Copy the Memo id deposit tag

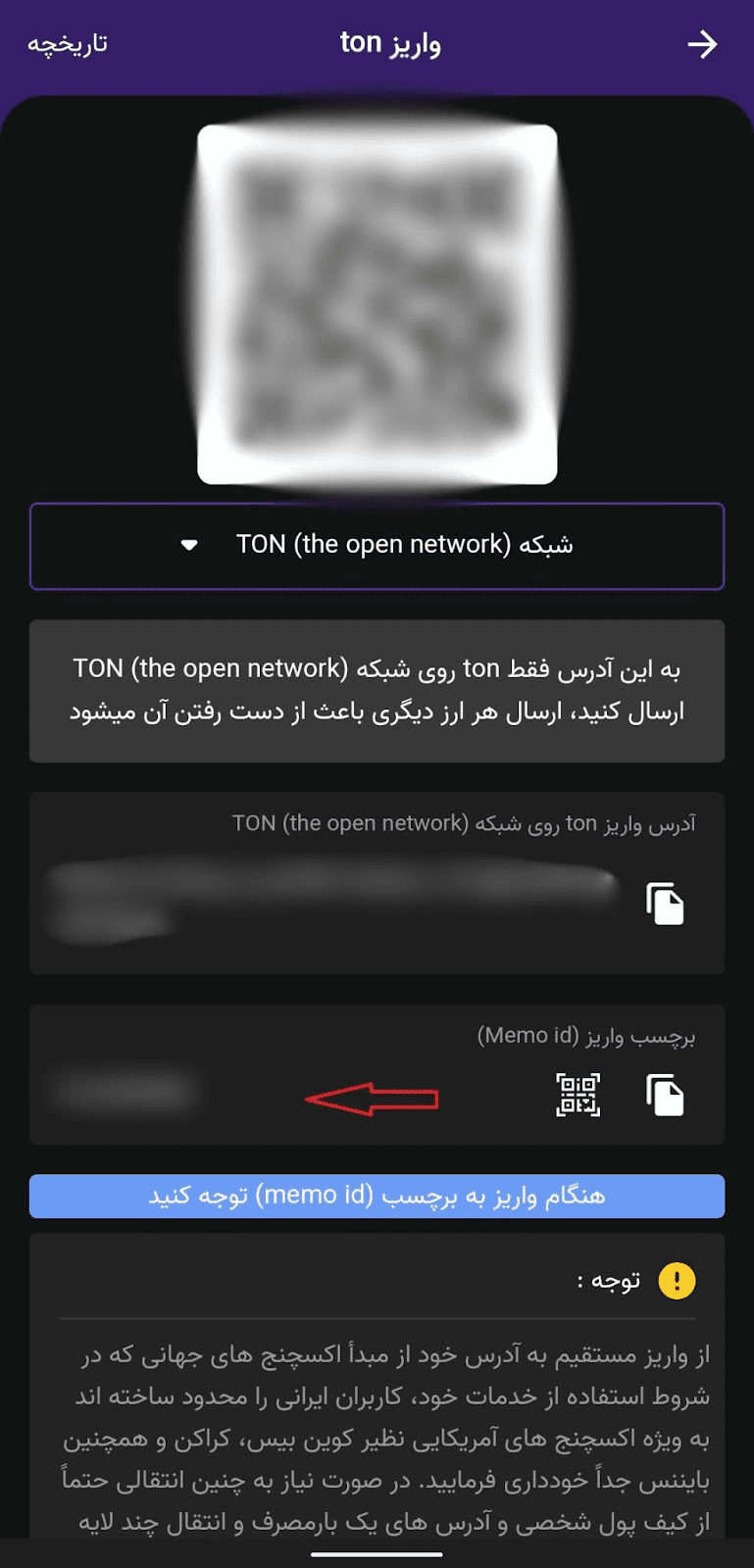665,1095
